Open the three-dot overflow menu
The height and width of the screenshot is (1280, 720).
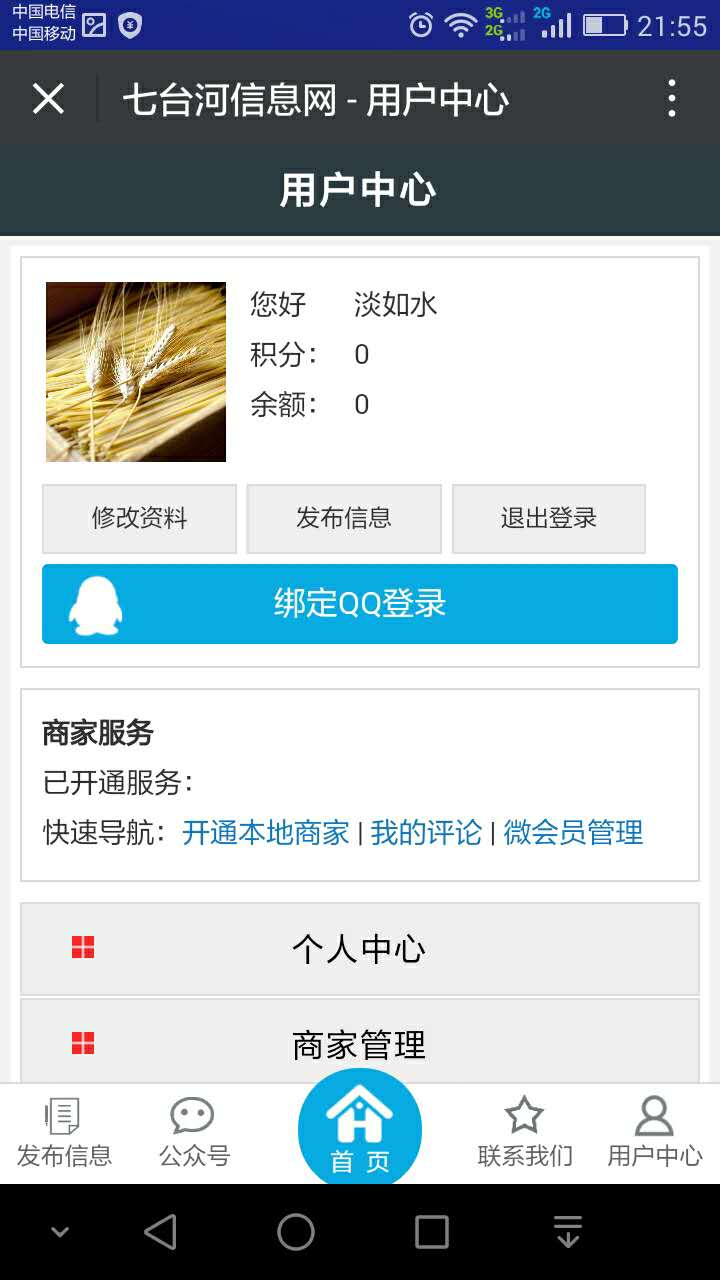point(672,99)
